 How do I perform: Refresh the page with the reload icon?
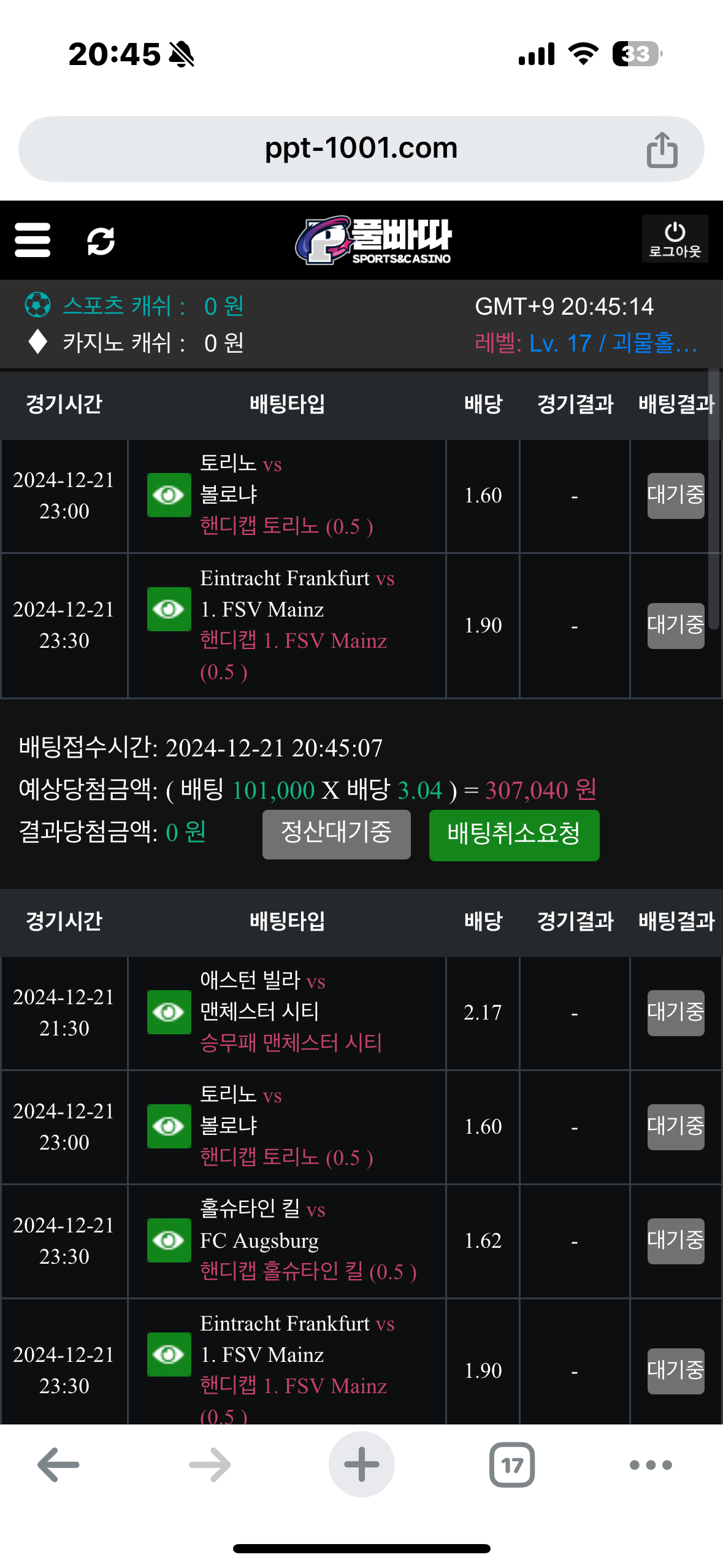point(101,240)
